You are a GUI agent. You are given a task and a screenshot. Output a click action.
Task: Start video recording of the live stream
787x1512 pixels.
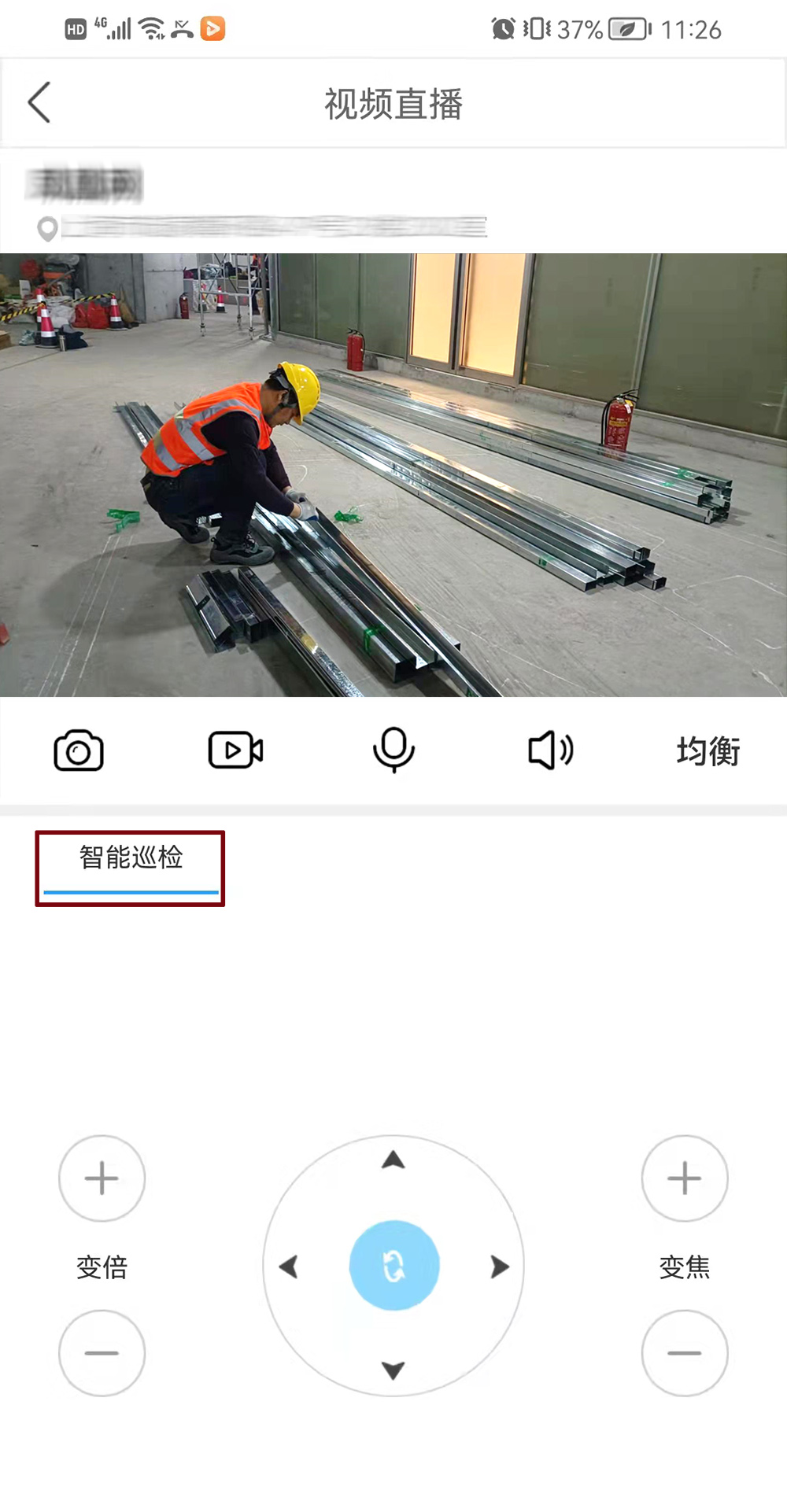coord(235,750)
